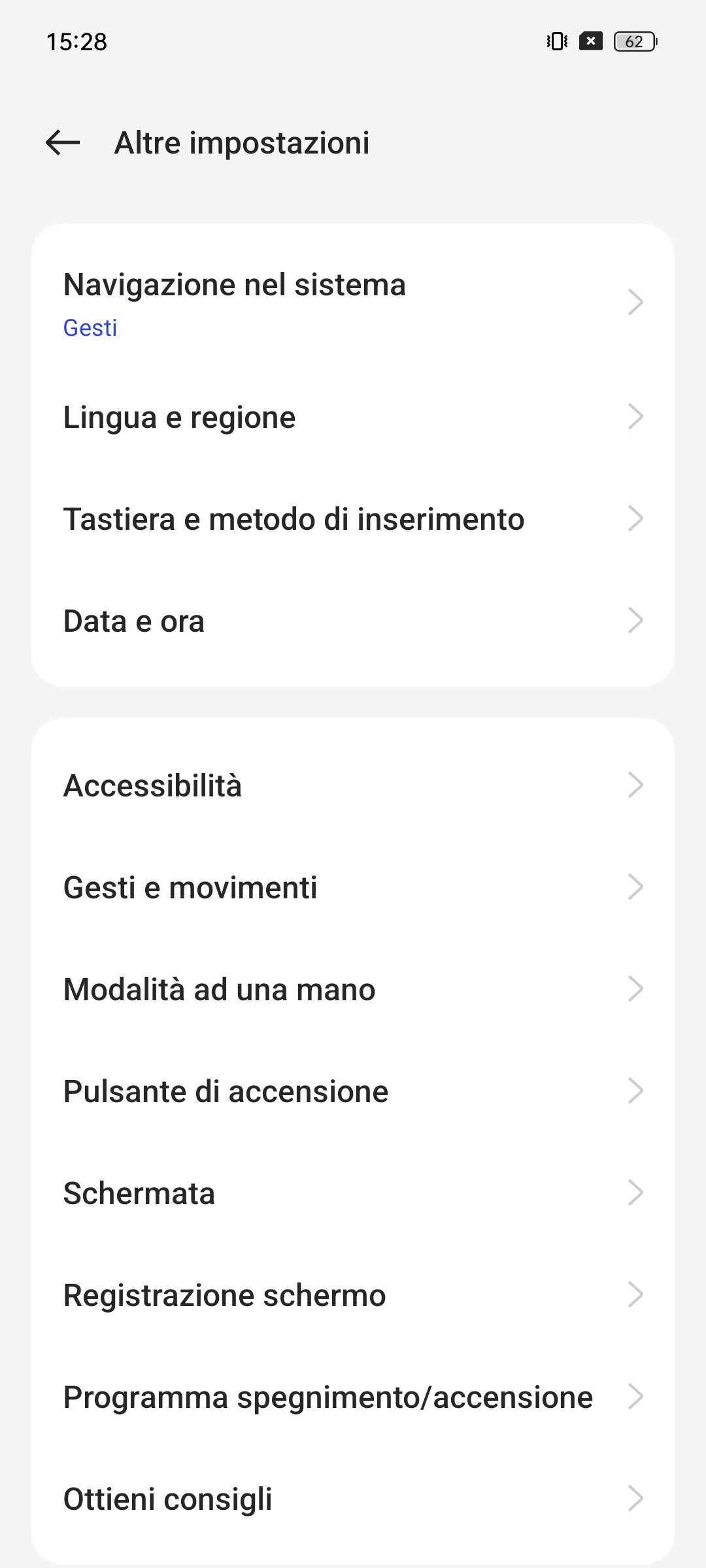706x1568 pixels.
Task: Select Tastiera e metodo di inserimento
Action: click(353, 519)
